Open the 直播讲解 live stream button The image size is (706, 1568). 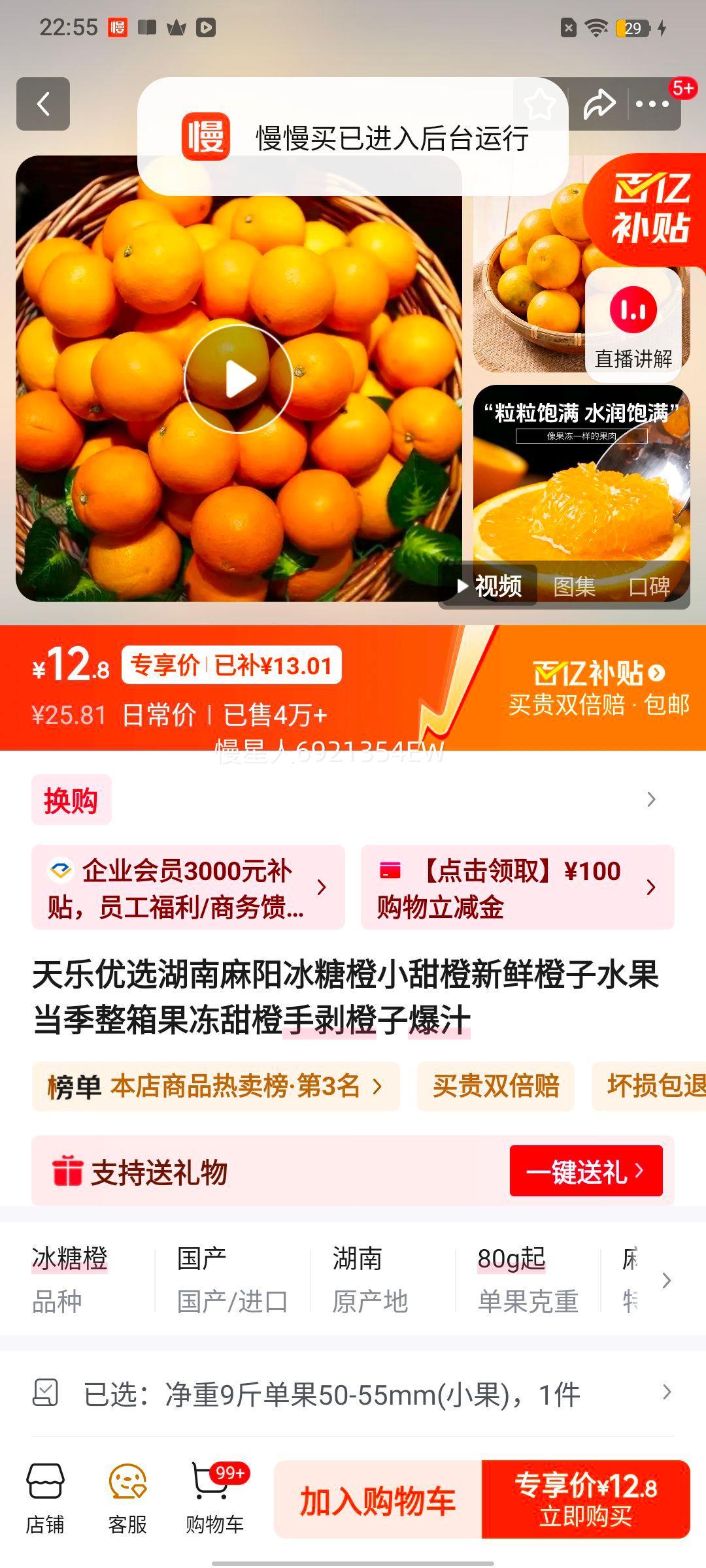click(633, 325)
